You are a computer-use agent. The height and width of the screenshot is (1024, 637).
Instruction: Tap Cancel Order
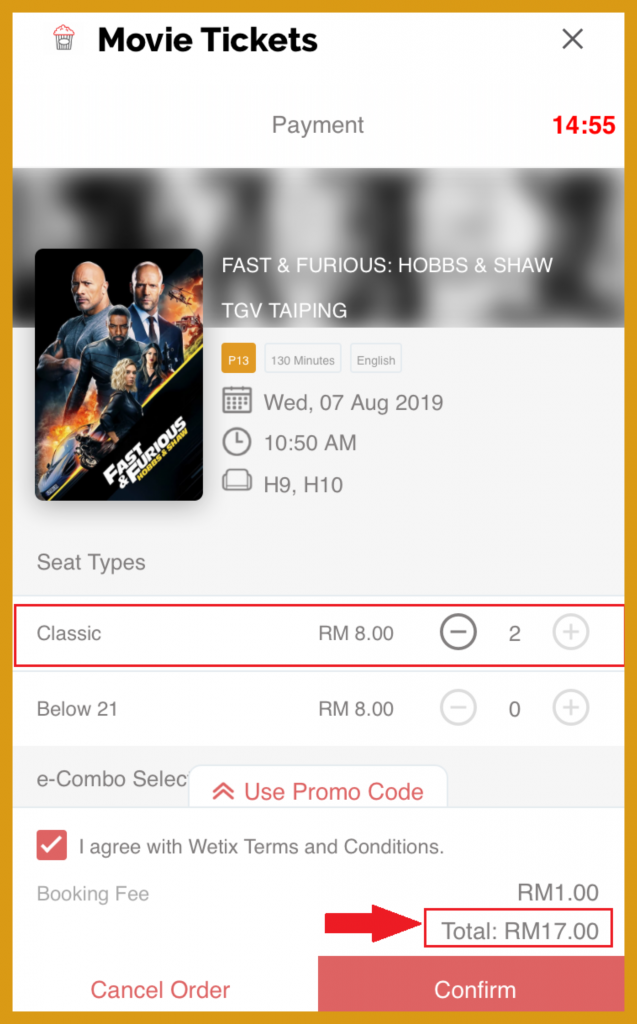coord(160,989)
